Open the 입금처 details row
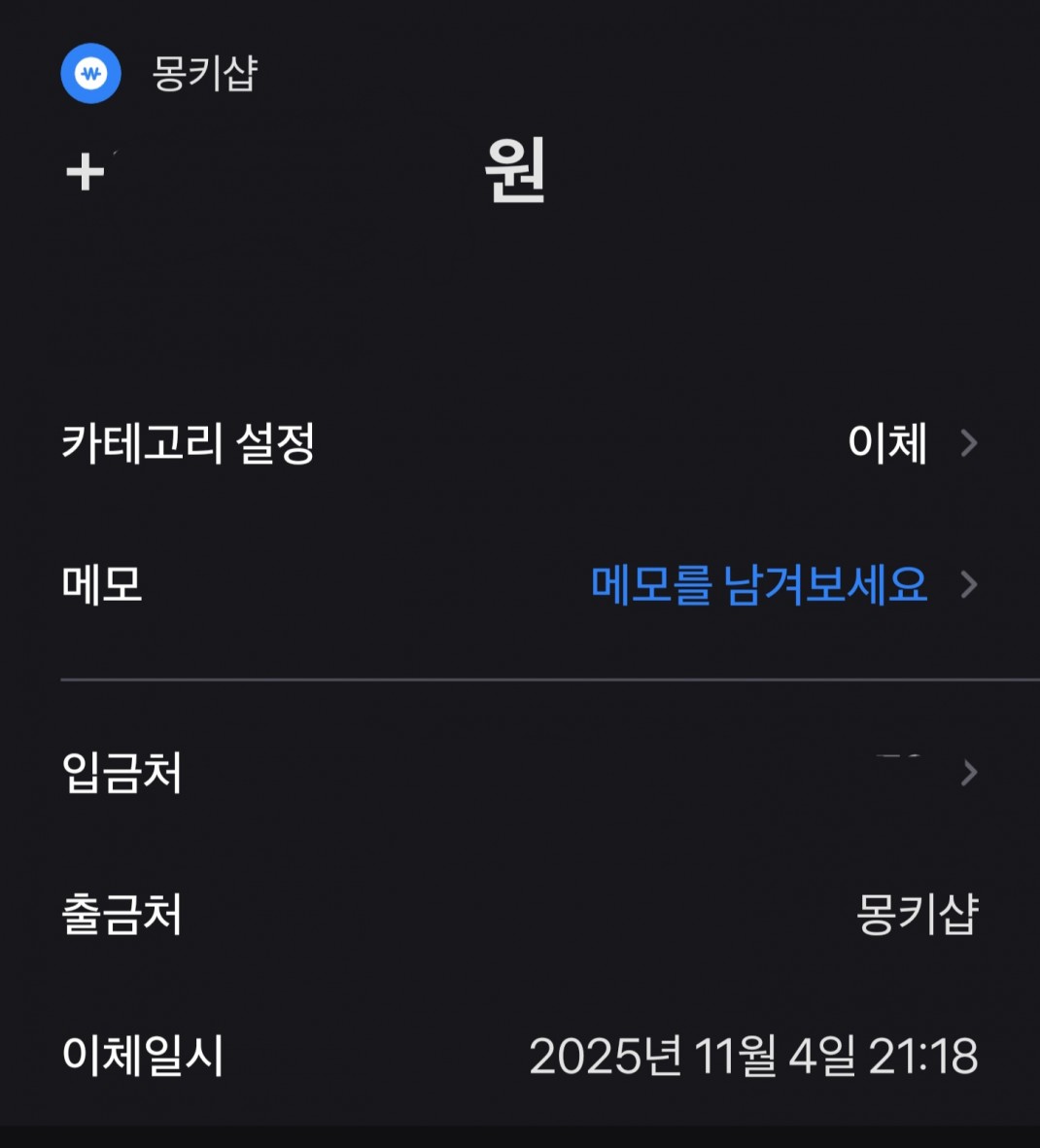 tap(520, 773)
